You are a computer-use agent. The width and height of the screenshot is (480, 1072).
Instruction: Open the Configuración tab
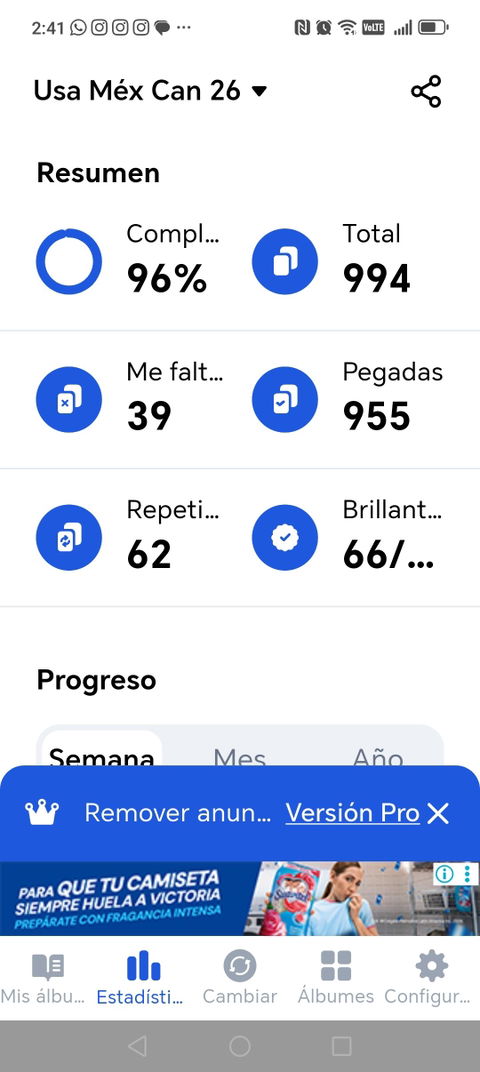[429, 978]
